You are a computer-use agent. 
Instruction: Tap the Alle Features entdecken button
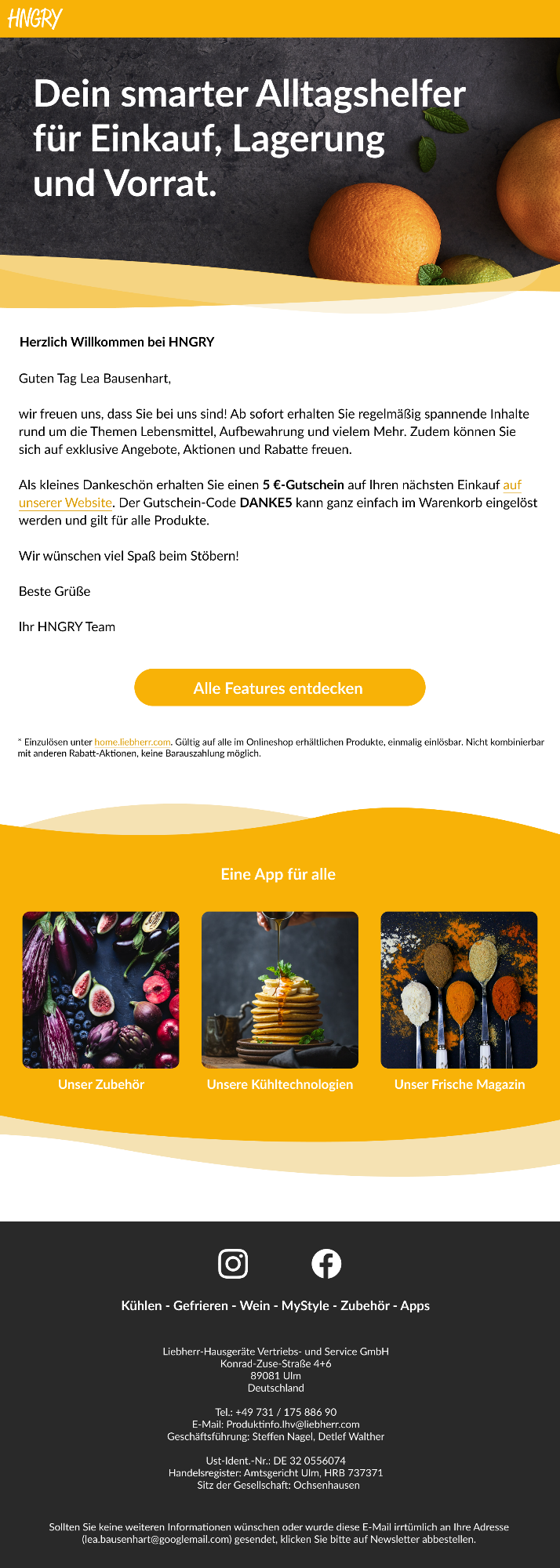click(279, 688)
